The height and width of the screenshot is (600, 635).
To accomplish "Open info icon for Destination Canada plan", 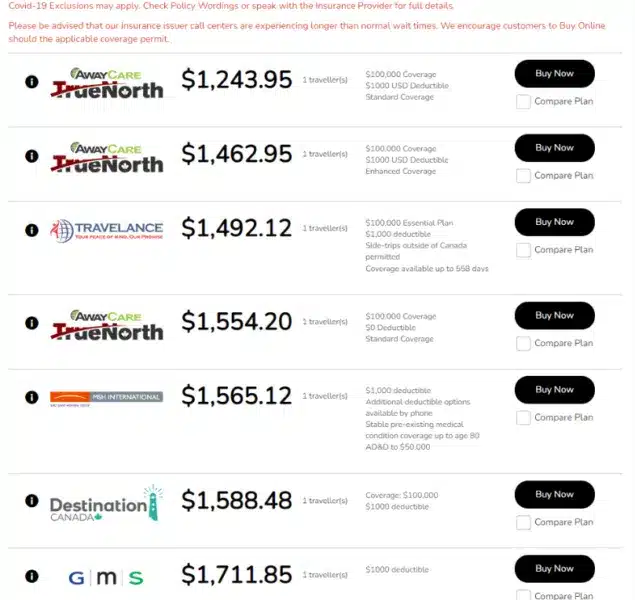I will [x=31, y=502].
